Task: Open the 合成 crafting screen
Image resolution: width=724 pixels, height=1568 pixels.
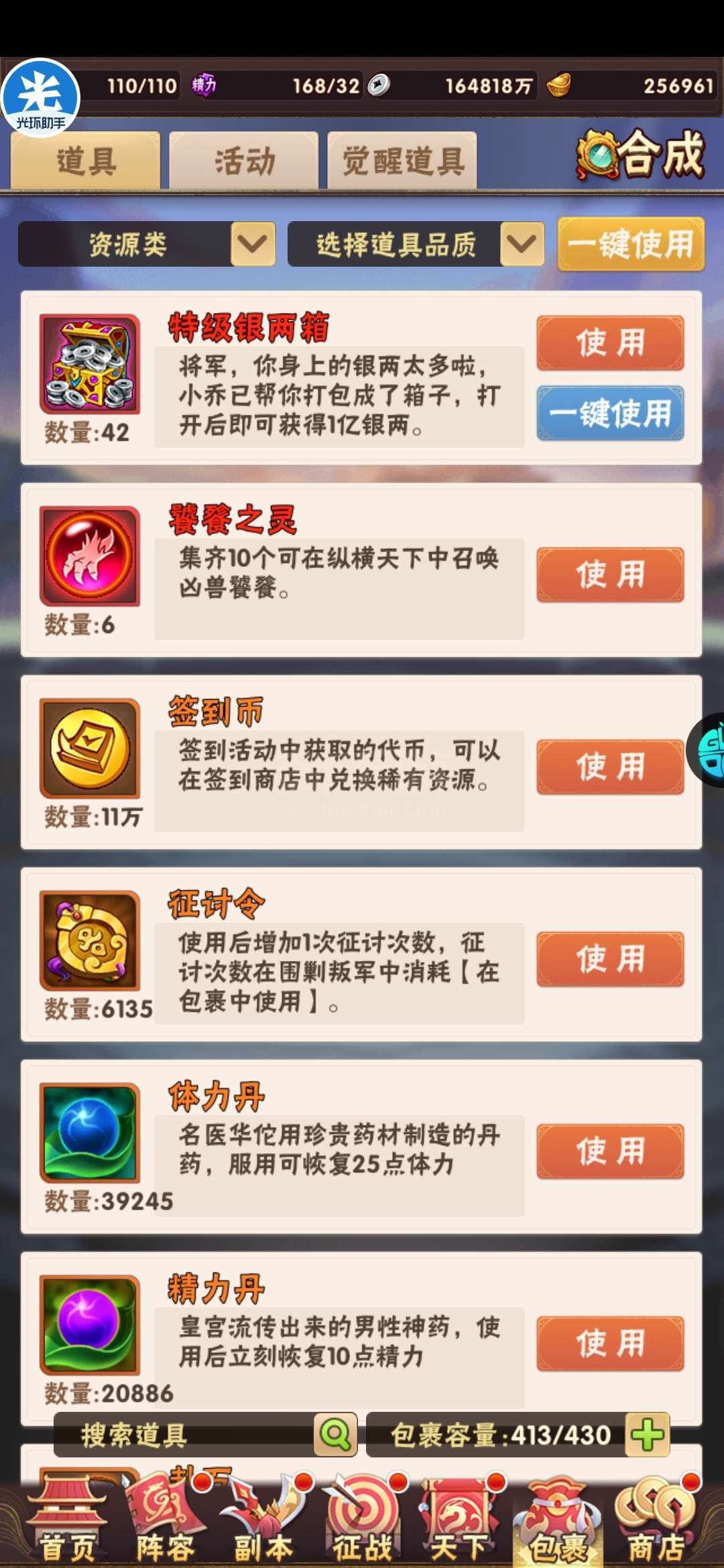Action: [642, 155]
